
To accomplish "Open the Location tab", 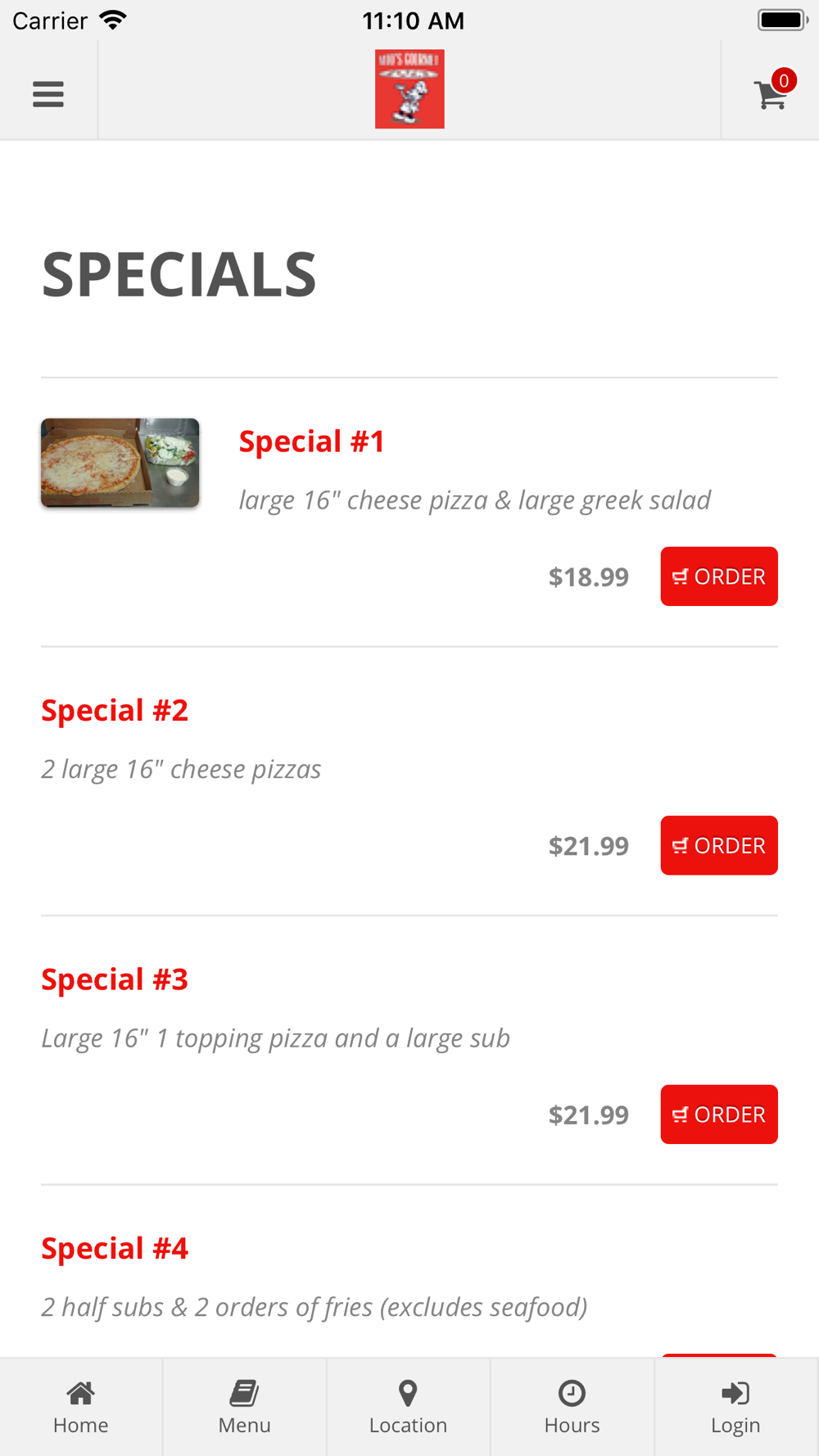I will 409,1407.
